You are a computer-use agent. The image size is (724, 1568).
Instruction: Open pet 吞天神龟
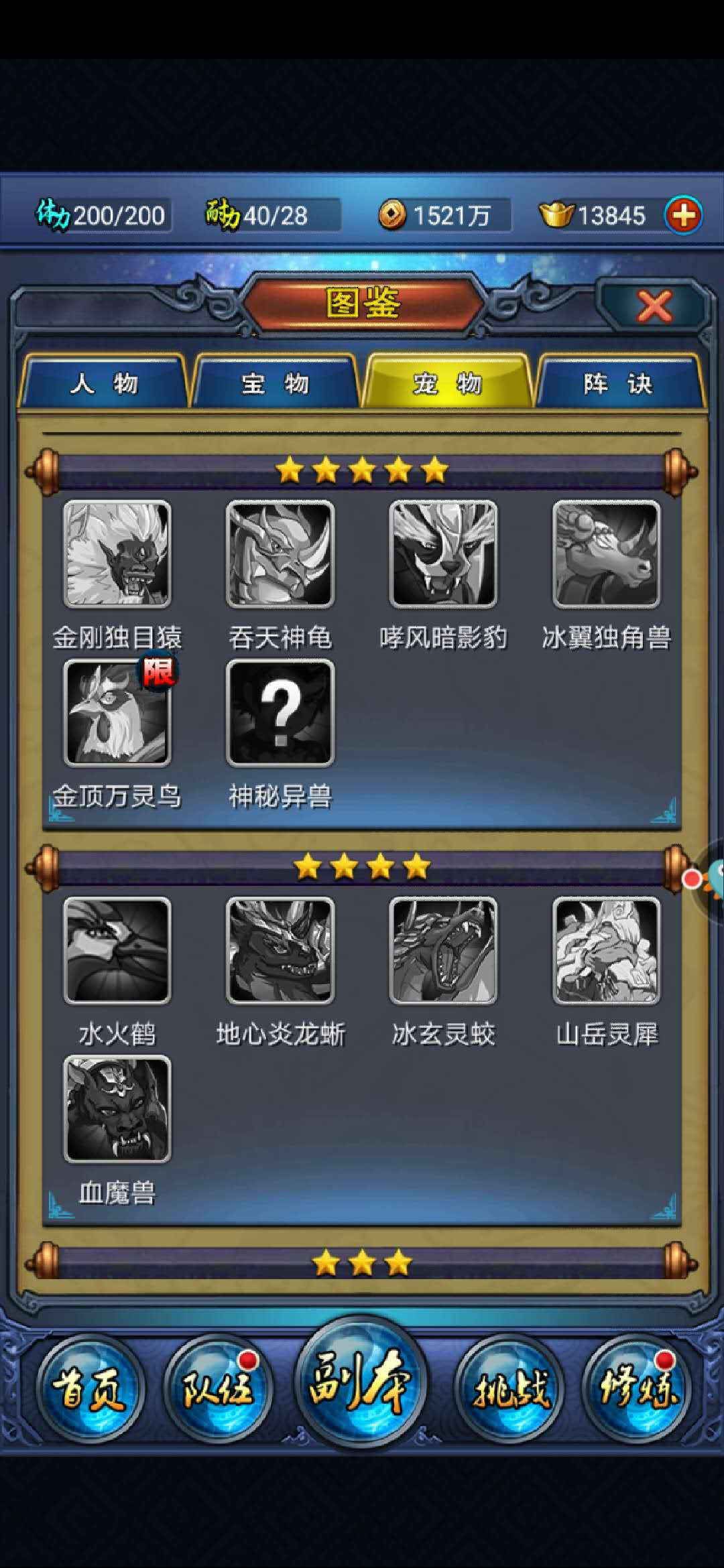[x=280, y=554]
